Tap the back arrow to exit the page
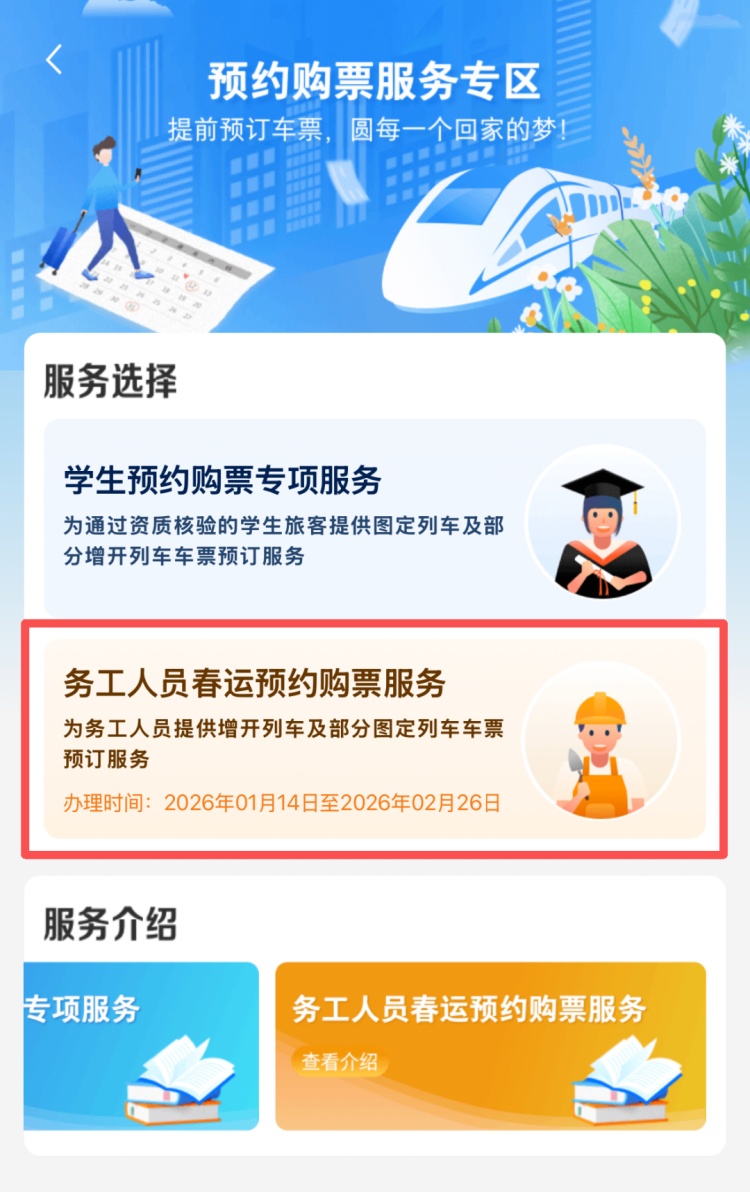 [52, 60]
